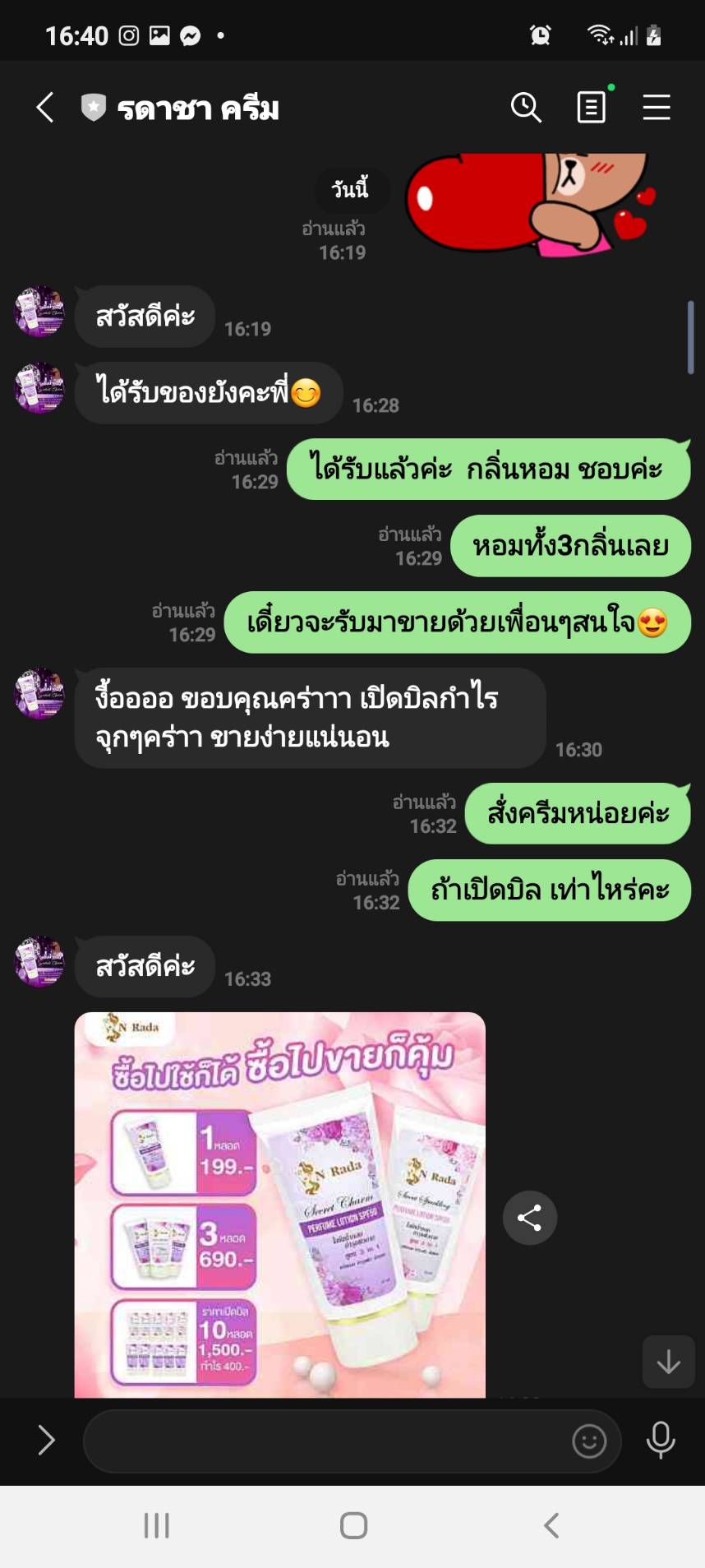This screenshot has width=705, height=1568.
Task: Open the notes icon in the header
Action: pos(592,108)
